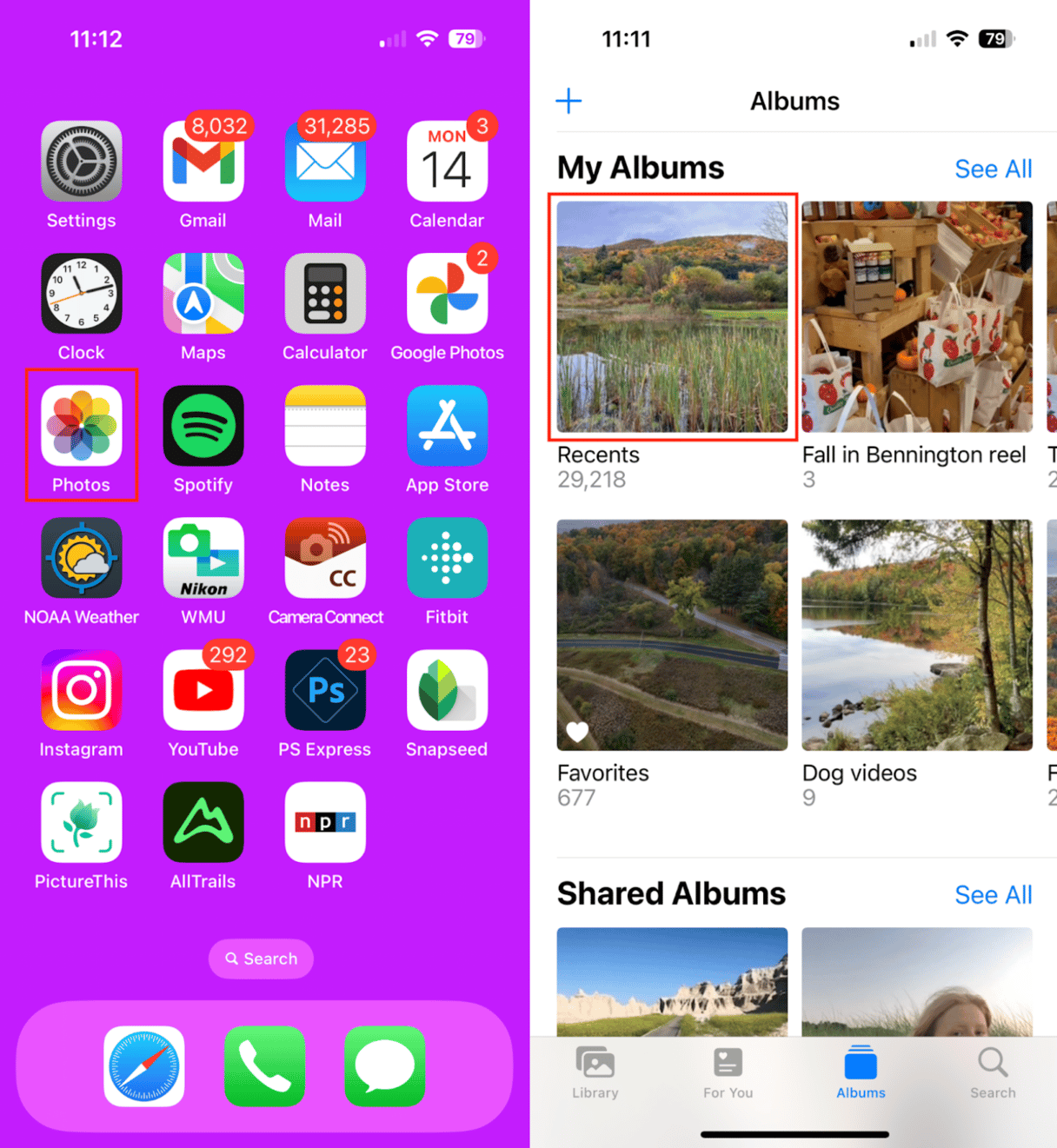Open Safari from the dock
The image size is (1057, 1148).
pos(144,1066)
